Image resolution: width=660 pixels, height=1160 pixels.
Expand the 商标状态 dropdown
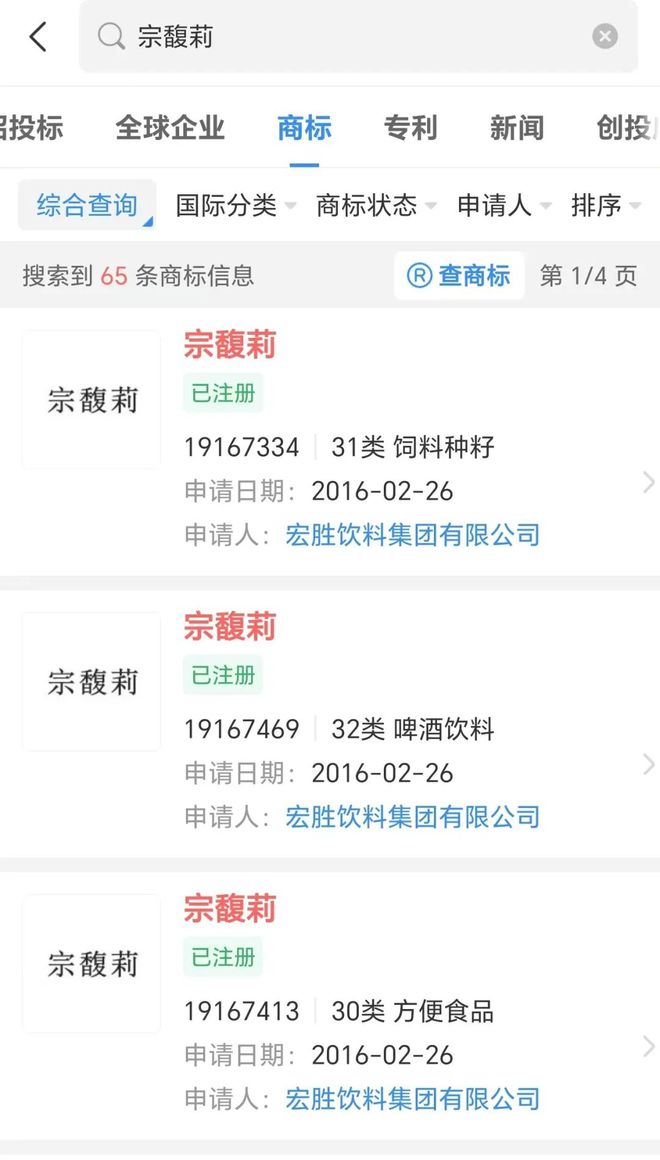[376, 205]
